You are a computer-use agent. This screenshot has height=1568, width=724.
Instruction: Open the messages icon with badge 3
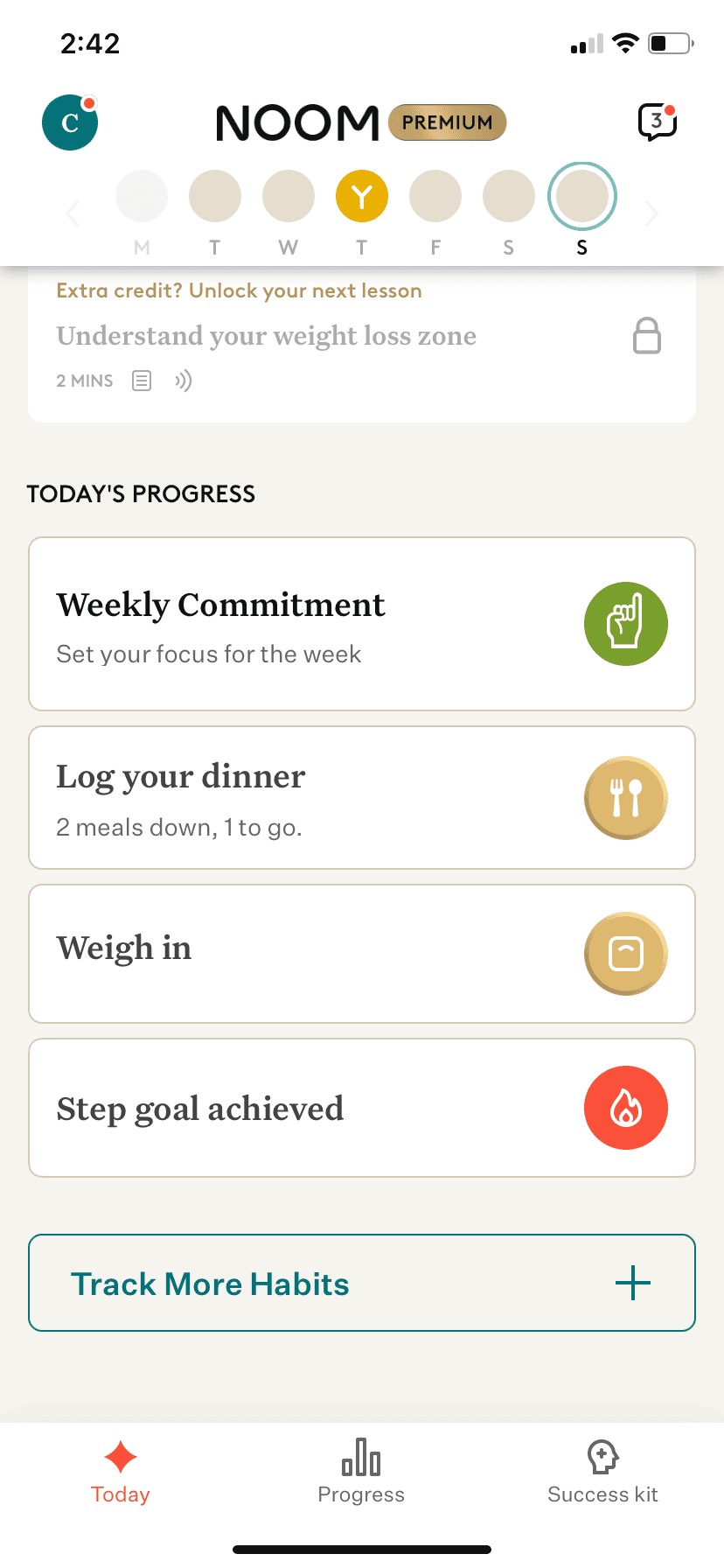tap(658, 122)
